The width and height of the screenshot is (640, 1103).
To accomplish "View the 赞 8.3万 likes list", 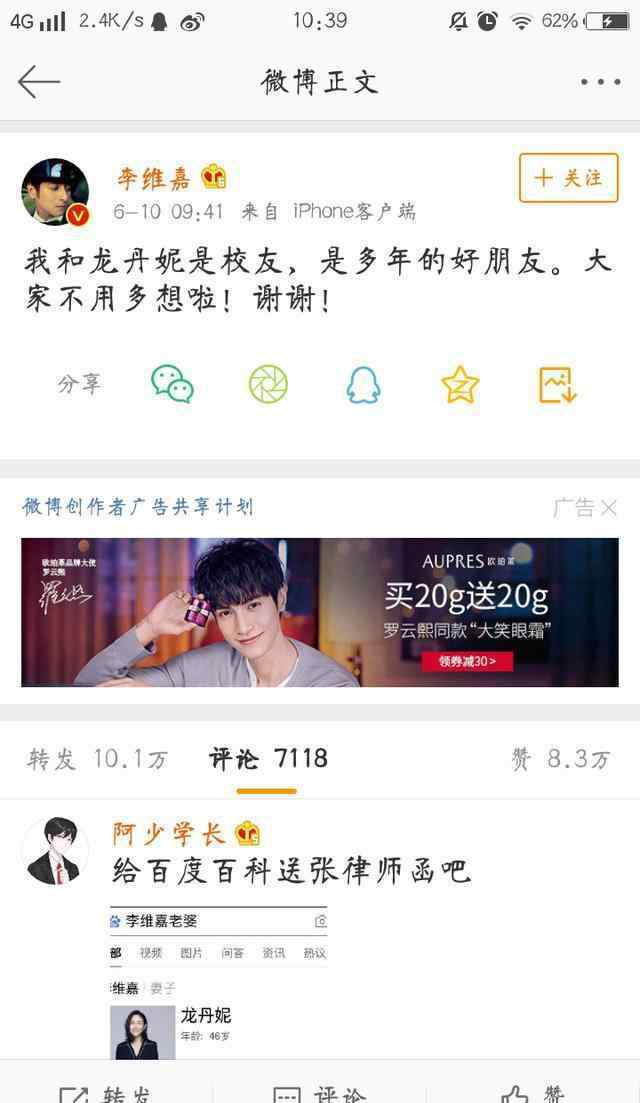I will tap(560, 759).
